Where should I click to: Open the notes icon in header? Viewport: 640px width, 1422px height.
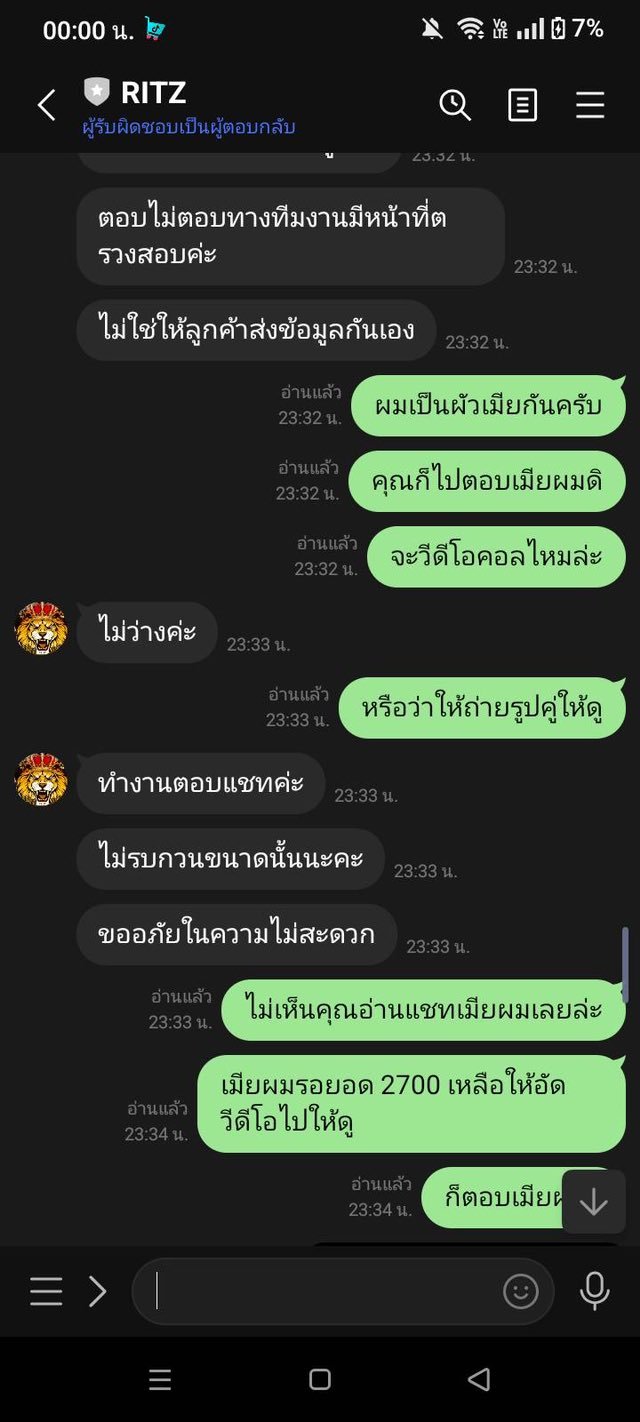522,105
